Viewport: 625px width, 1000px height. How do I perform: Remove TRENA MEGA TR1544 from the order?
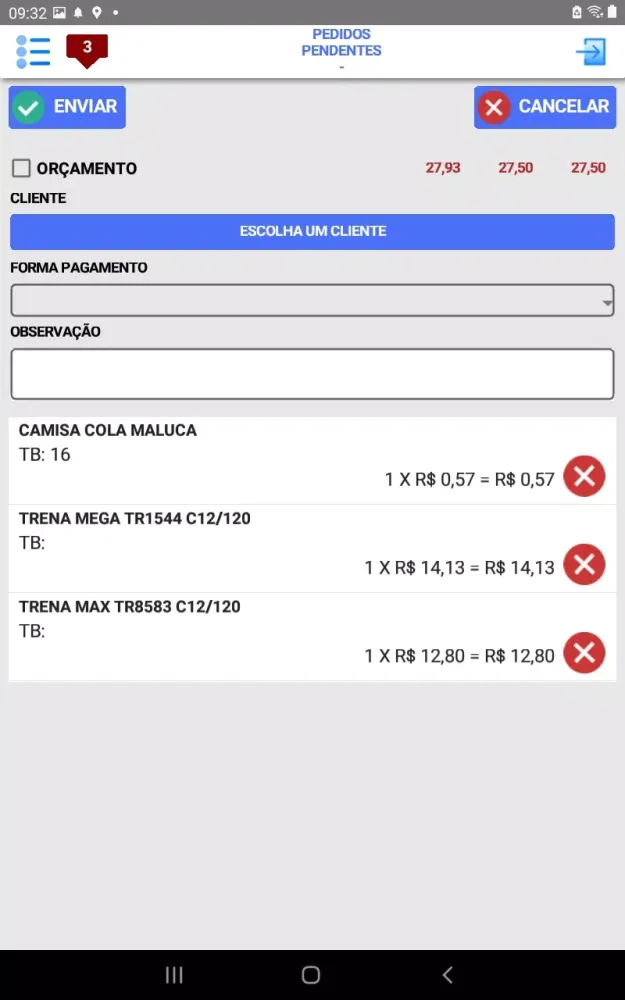584,565
